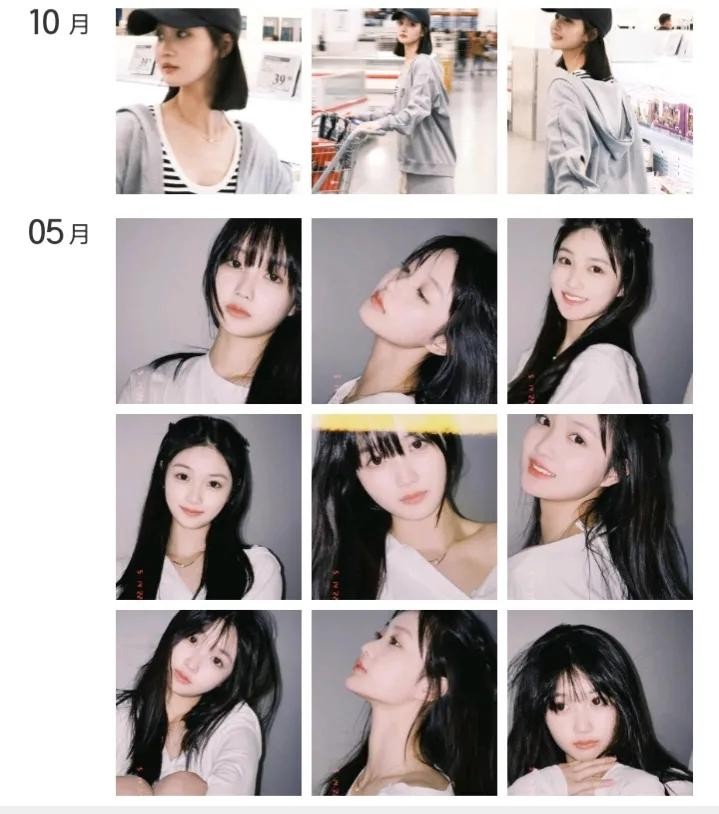
Task: View May photo with head leaning back
Action: [x=403, y=310]
